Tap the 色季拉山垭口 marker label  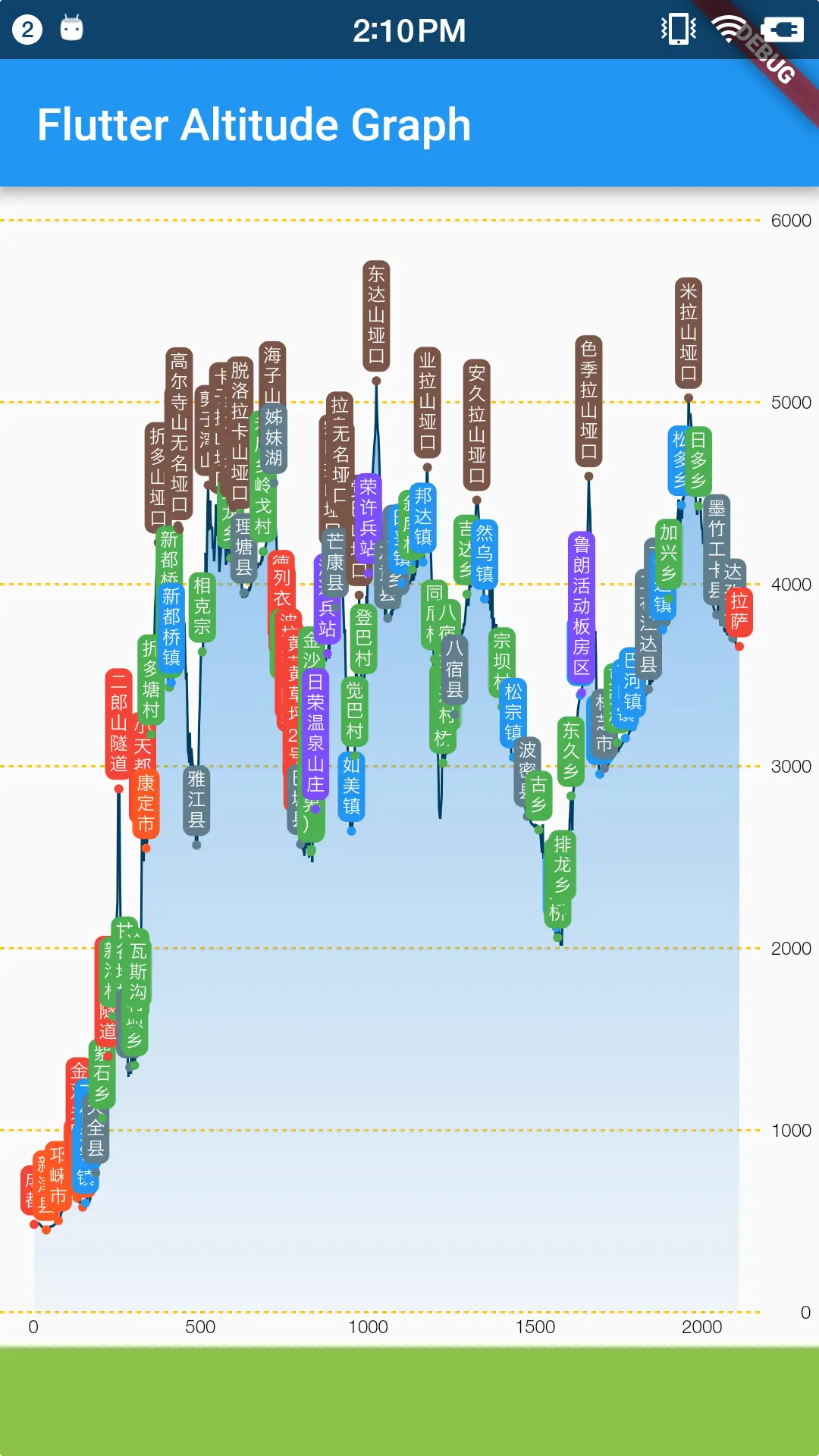(588, 401)
